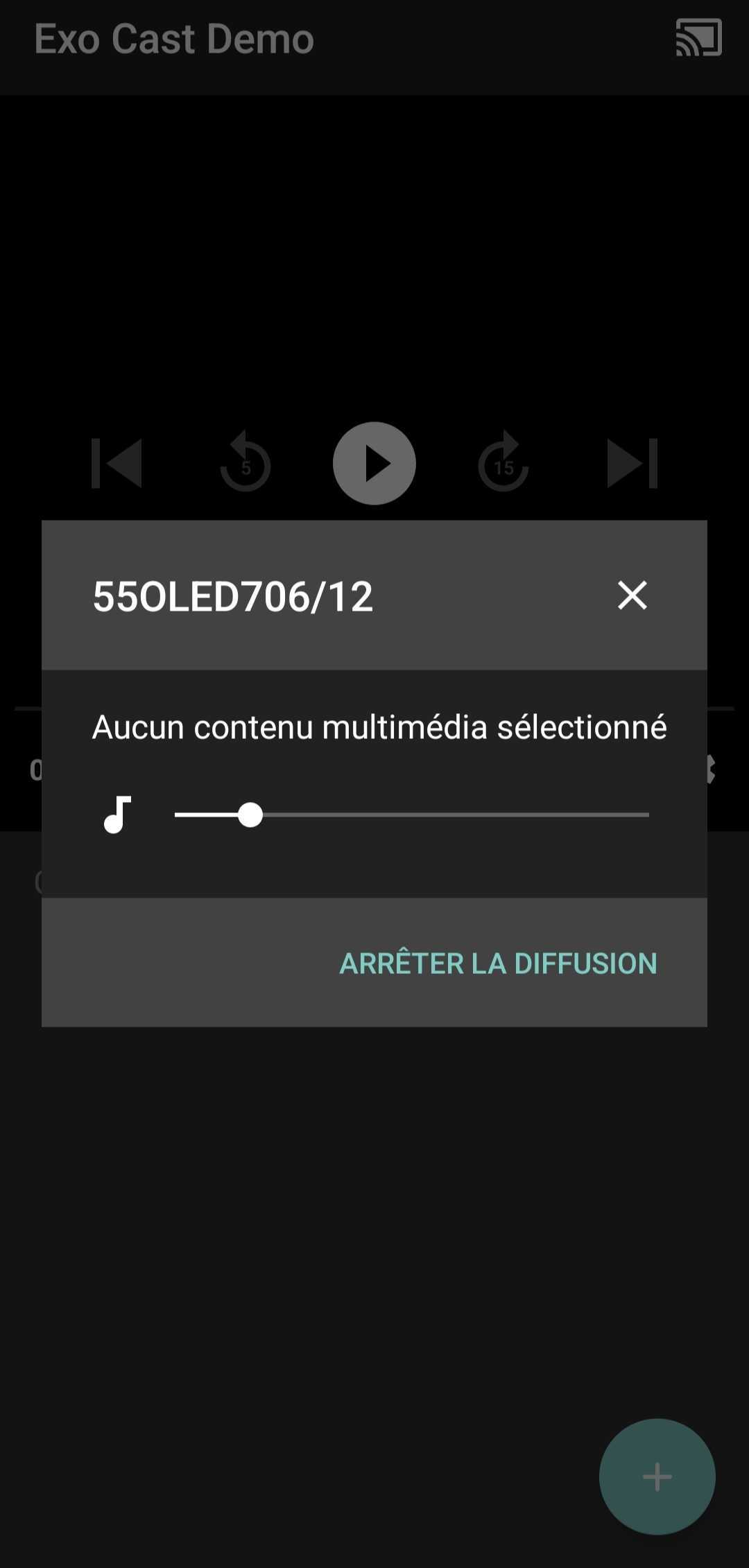Viewport: 749px width, 1568px height.
Task: Tap the center play icon overlay
Action: click(374, 463)
